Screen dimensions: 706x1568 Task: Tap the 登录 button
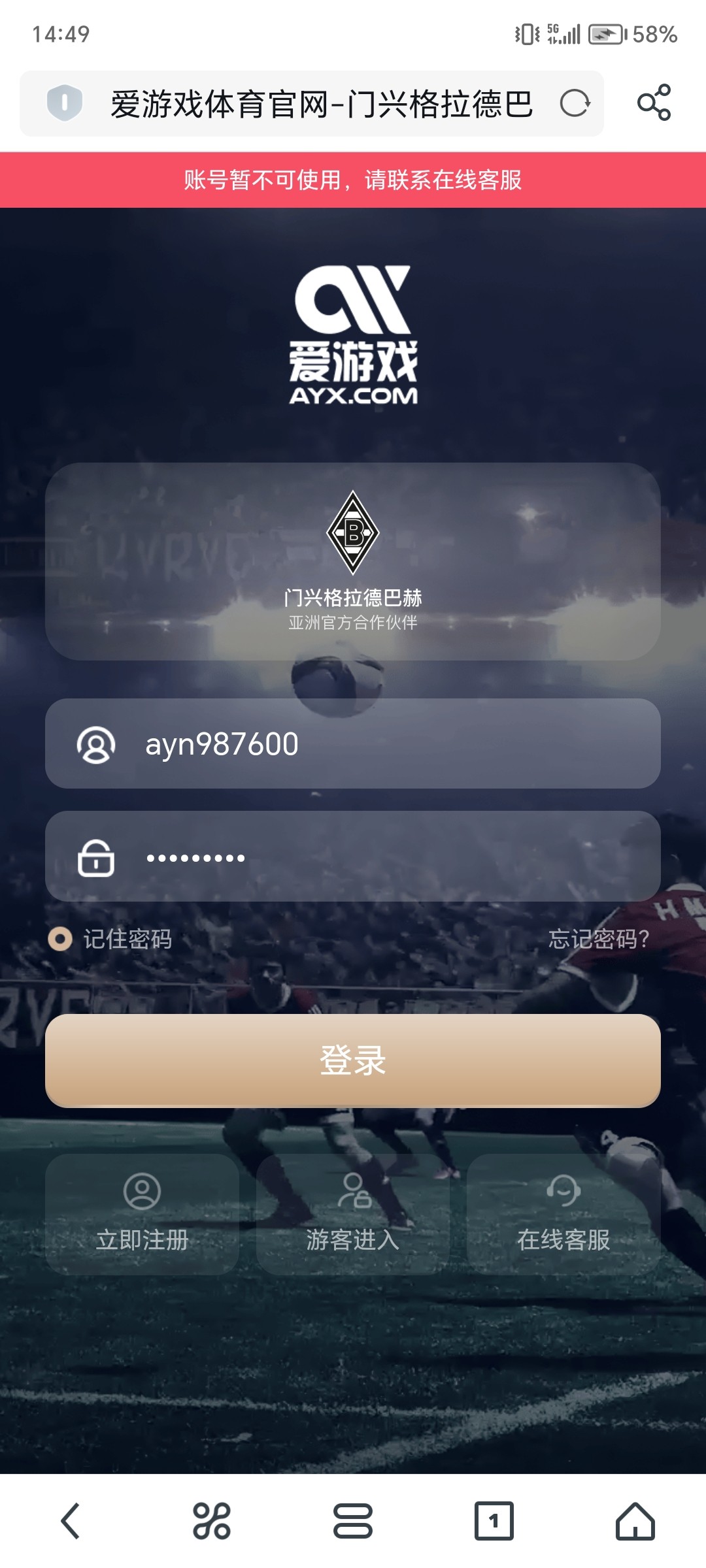tap(353, 1060)
